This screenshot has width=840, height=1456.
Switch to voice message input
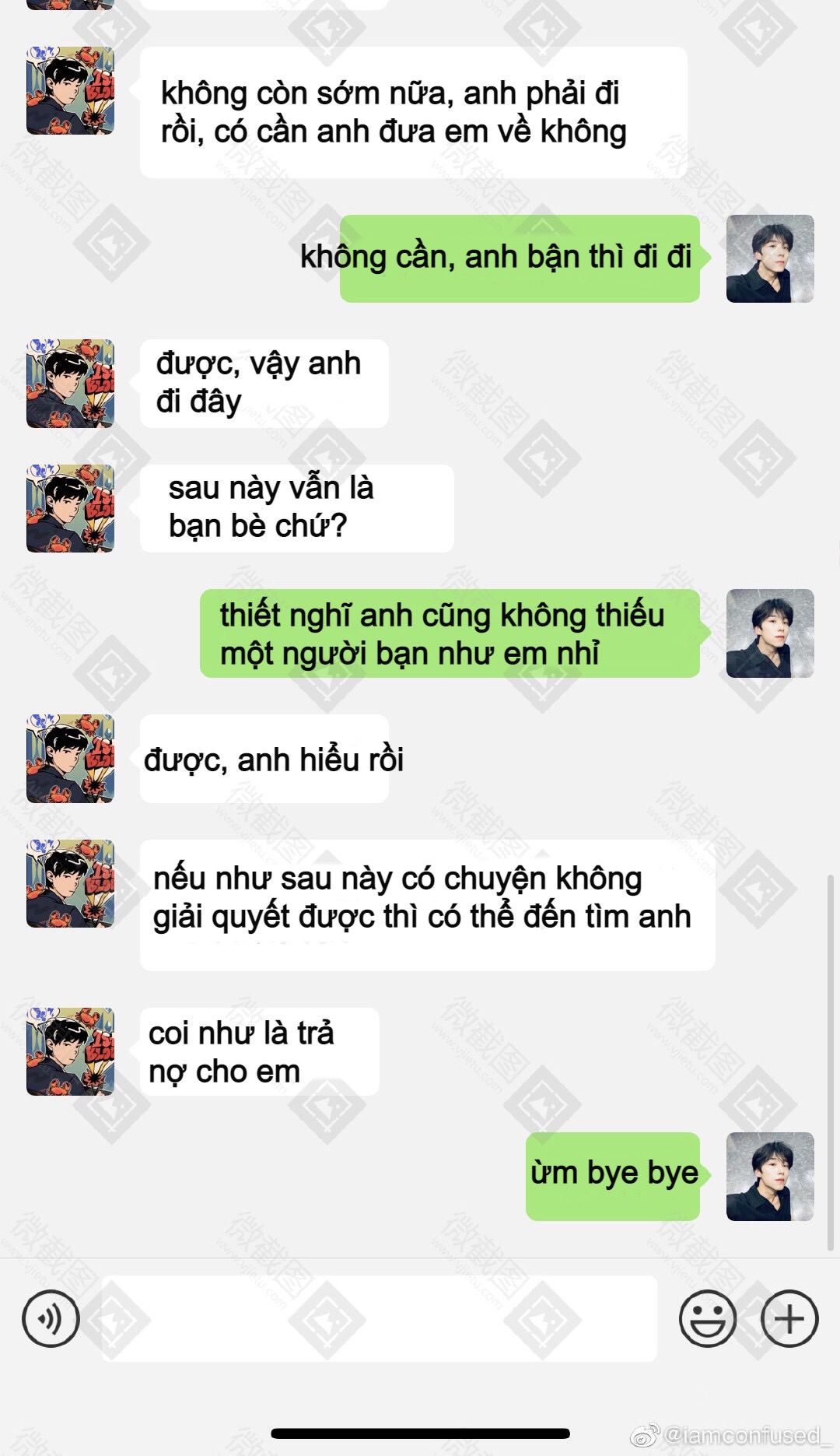tap(51, 1318)
